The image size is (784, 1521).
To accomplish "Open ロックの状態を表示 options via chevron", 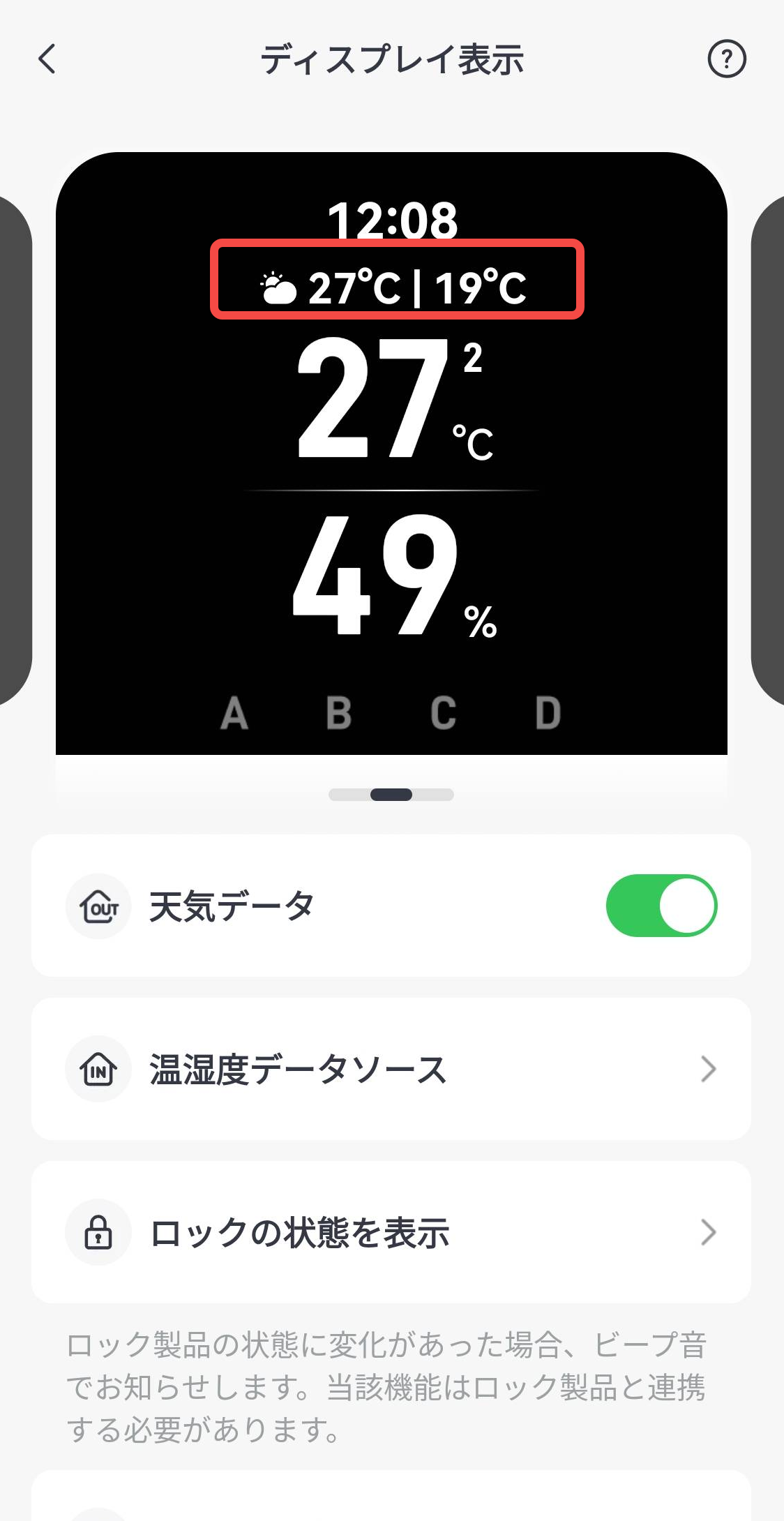I will (x=709, y=1231).
